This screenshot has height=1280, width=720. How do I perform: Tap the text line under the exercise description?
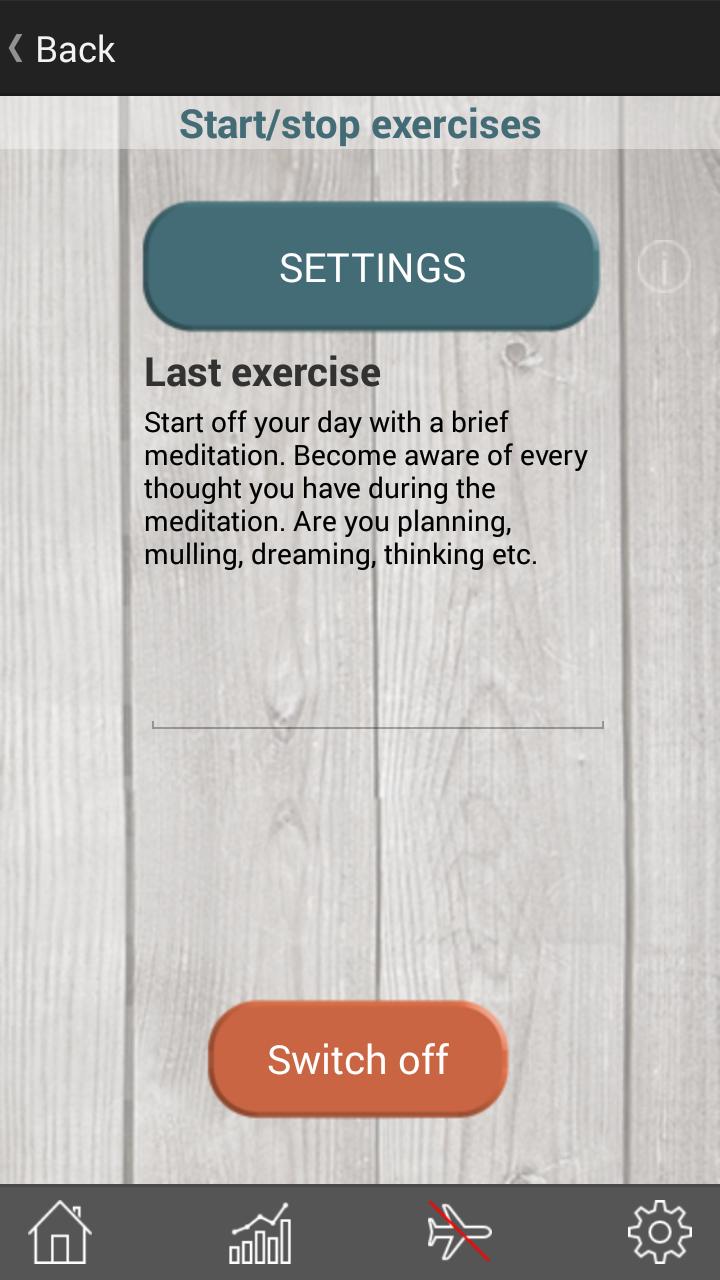pyautogui.click(x=378, y=724)
